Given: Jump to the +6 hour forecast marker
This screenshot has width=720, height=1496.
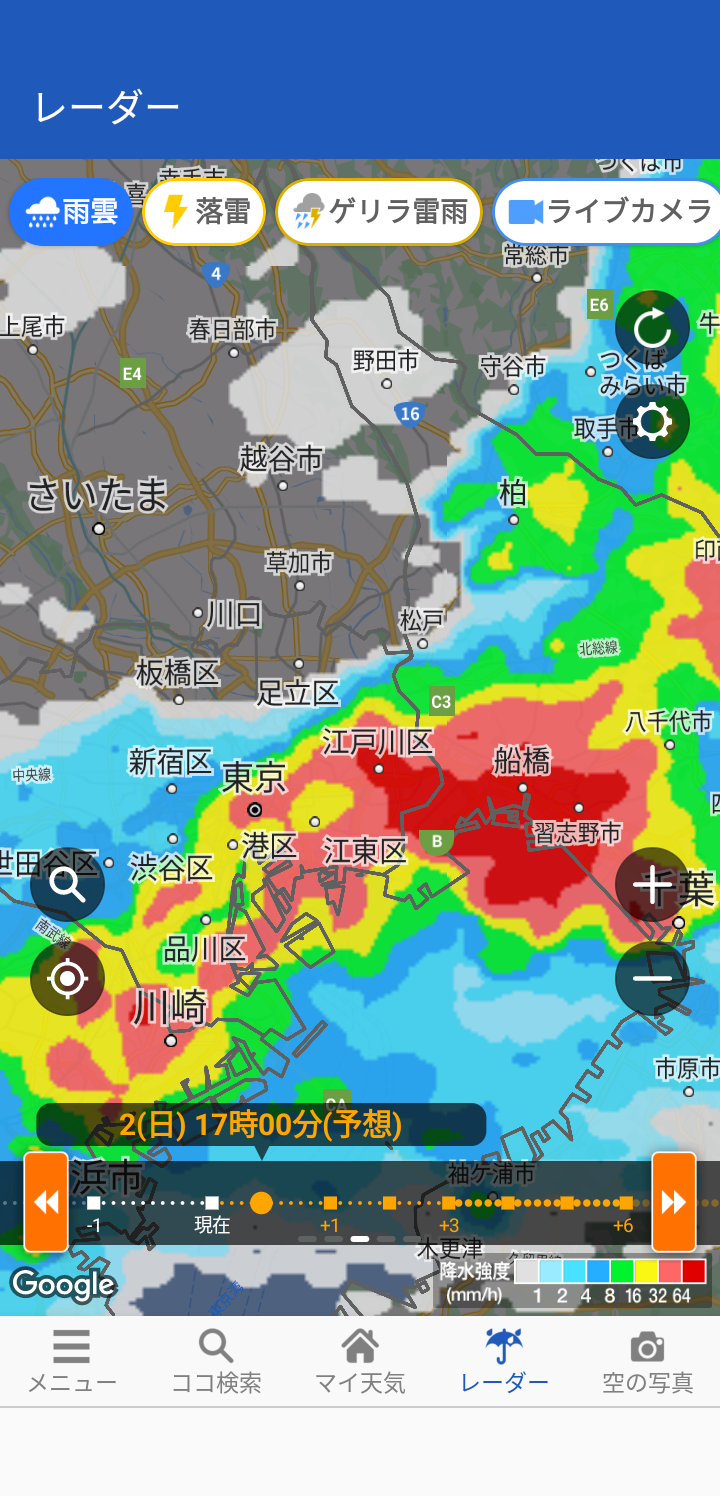Looking at the screenshot, I should [x=625, y=1203].
